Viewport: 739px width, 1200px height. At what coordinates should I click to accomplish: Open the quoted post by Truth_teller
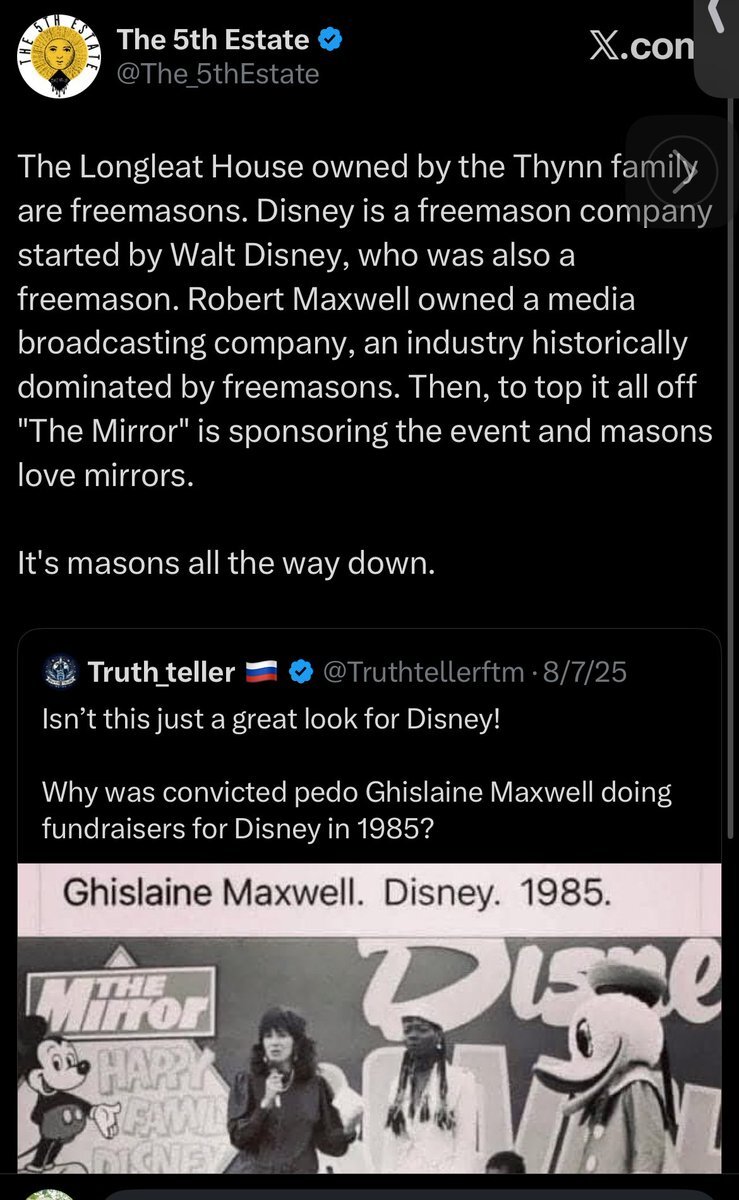[x=369, y=760]
